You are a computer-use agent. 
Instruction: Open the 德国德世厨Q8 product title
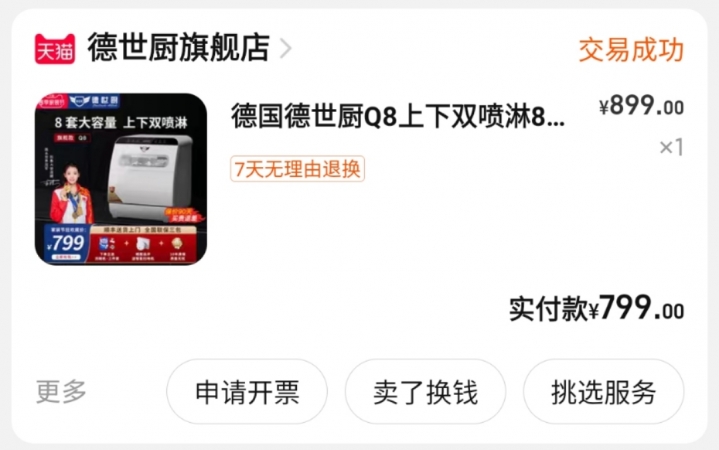click(x=398, y=117)
